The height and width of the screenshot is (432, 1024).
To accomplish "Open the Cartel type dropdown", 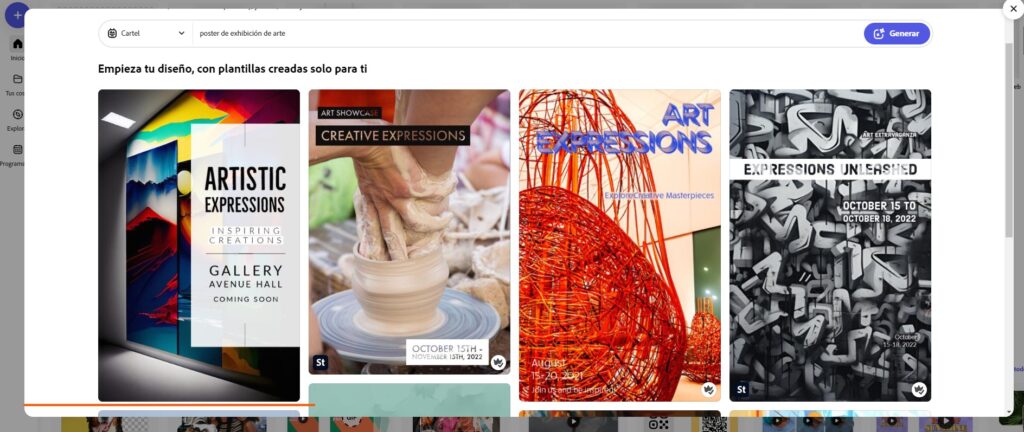I will click(146, 33).
